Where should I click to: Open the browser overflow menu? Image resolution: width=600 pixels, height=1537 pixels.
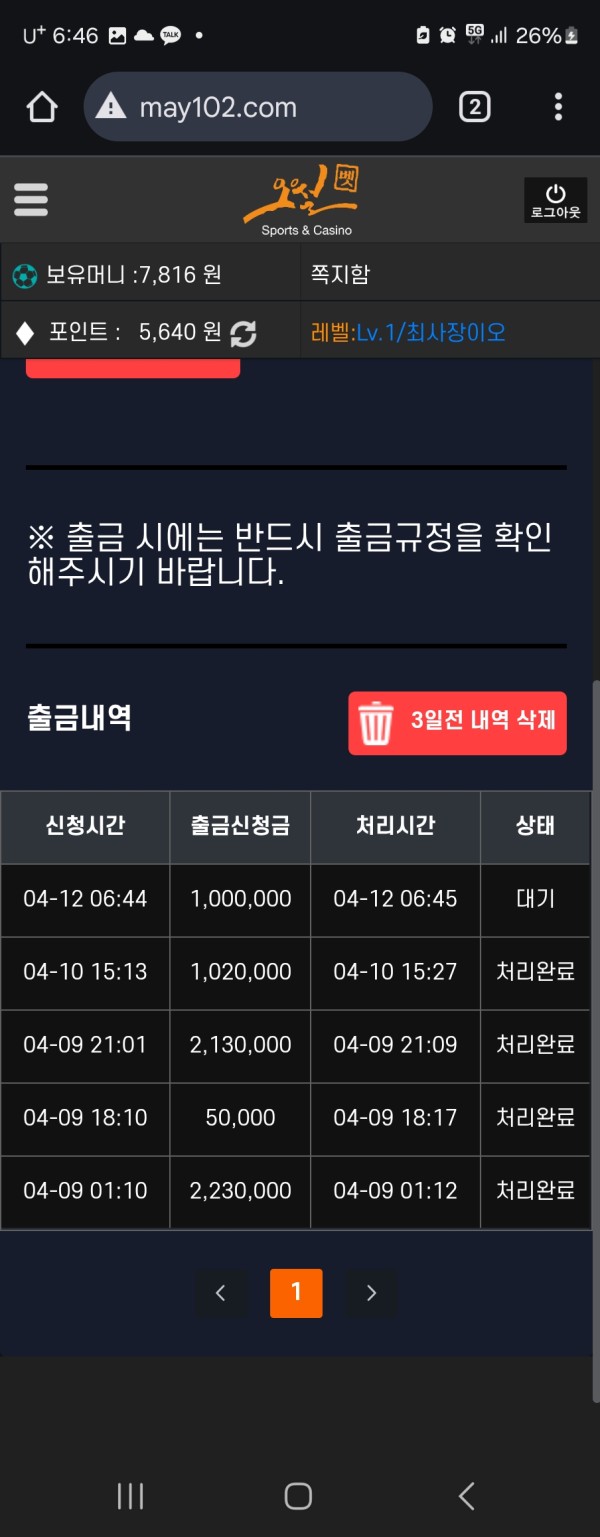pos(558,107)
